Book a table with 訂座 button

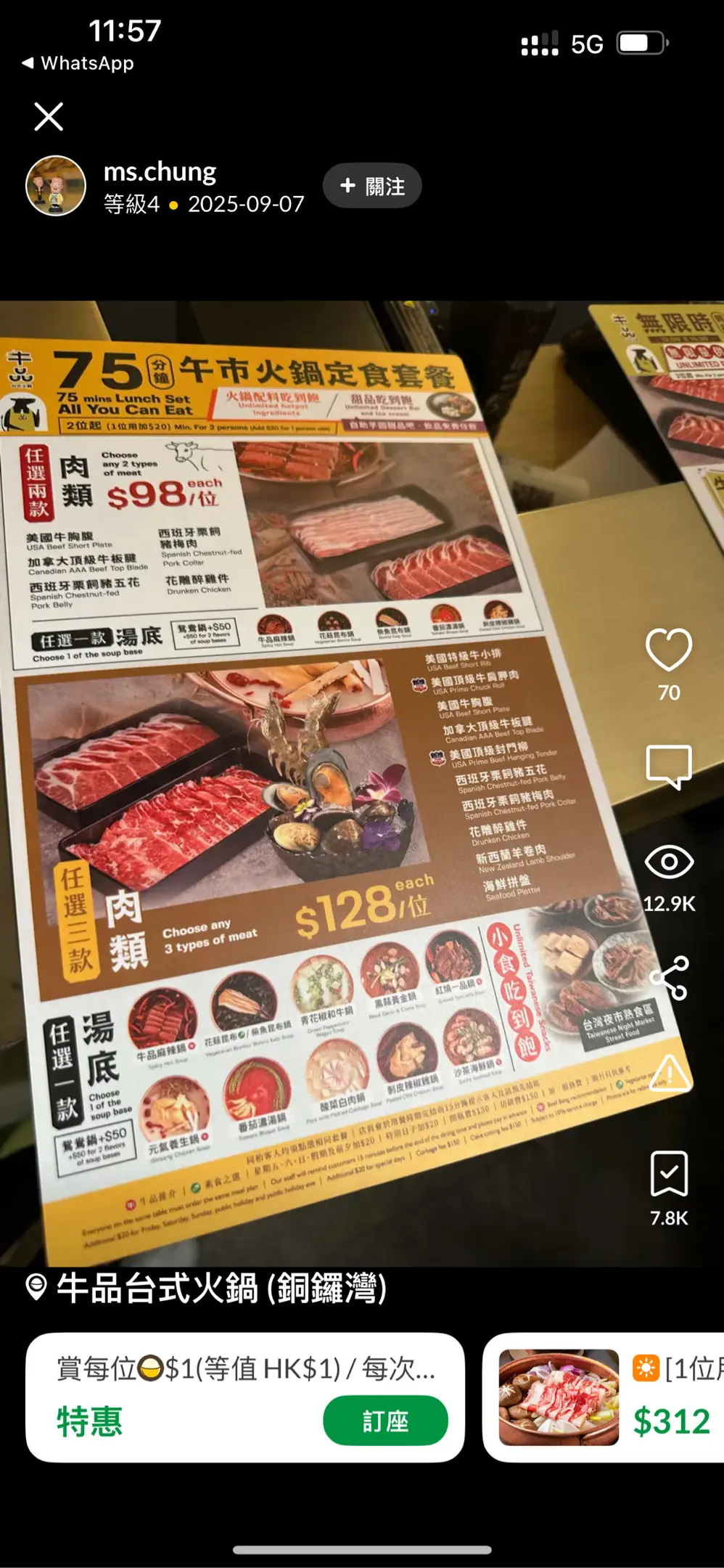[x=384, y=1421]
